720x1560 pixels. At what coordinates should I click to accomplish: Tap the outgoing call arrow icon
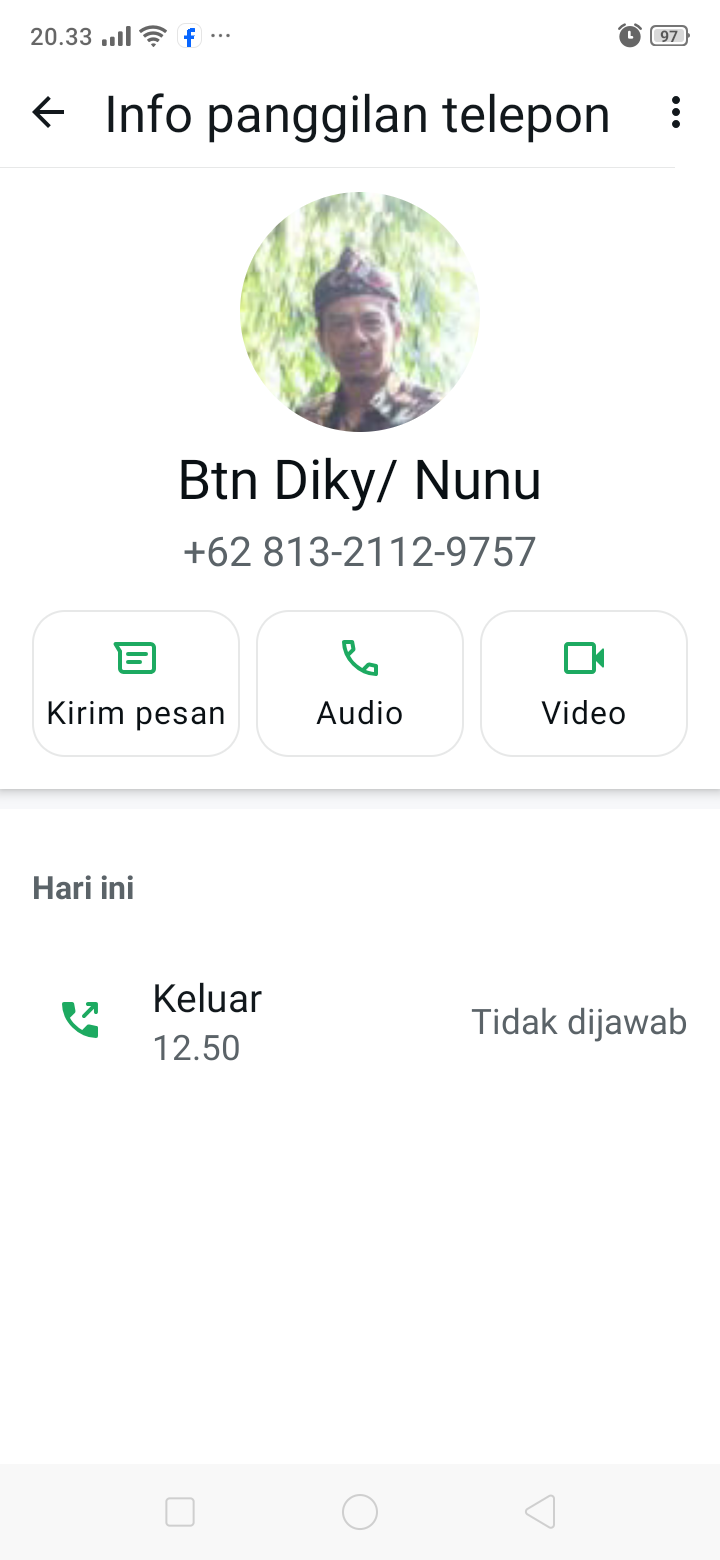coord(80,1018)
